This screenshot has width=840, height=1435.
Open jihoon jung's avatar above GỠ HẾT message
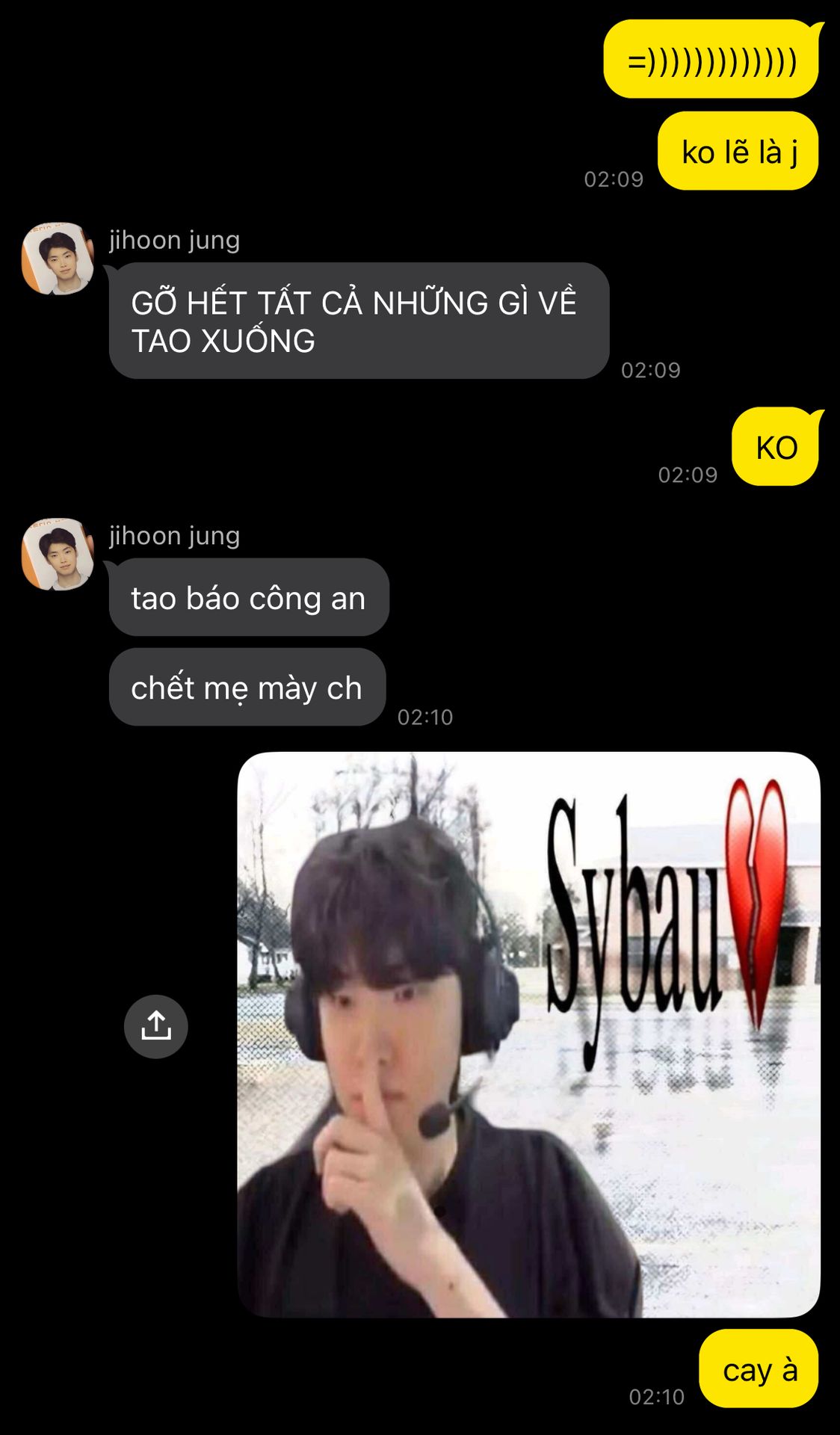click(x=58, y=258)
